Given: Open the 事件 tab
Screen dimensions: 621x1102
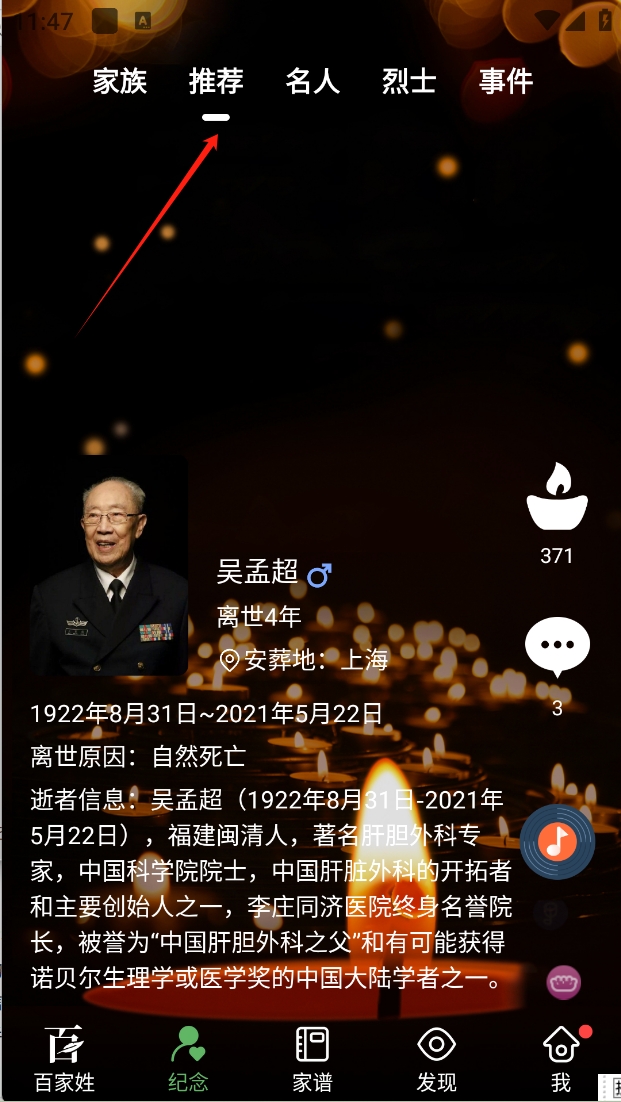Looking at the screenshot, I should point(506,81).
